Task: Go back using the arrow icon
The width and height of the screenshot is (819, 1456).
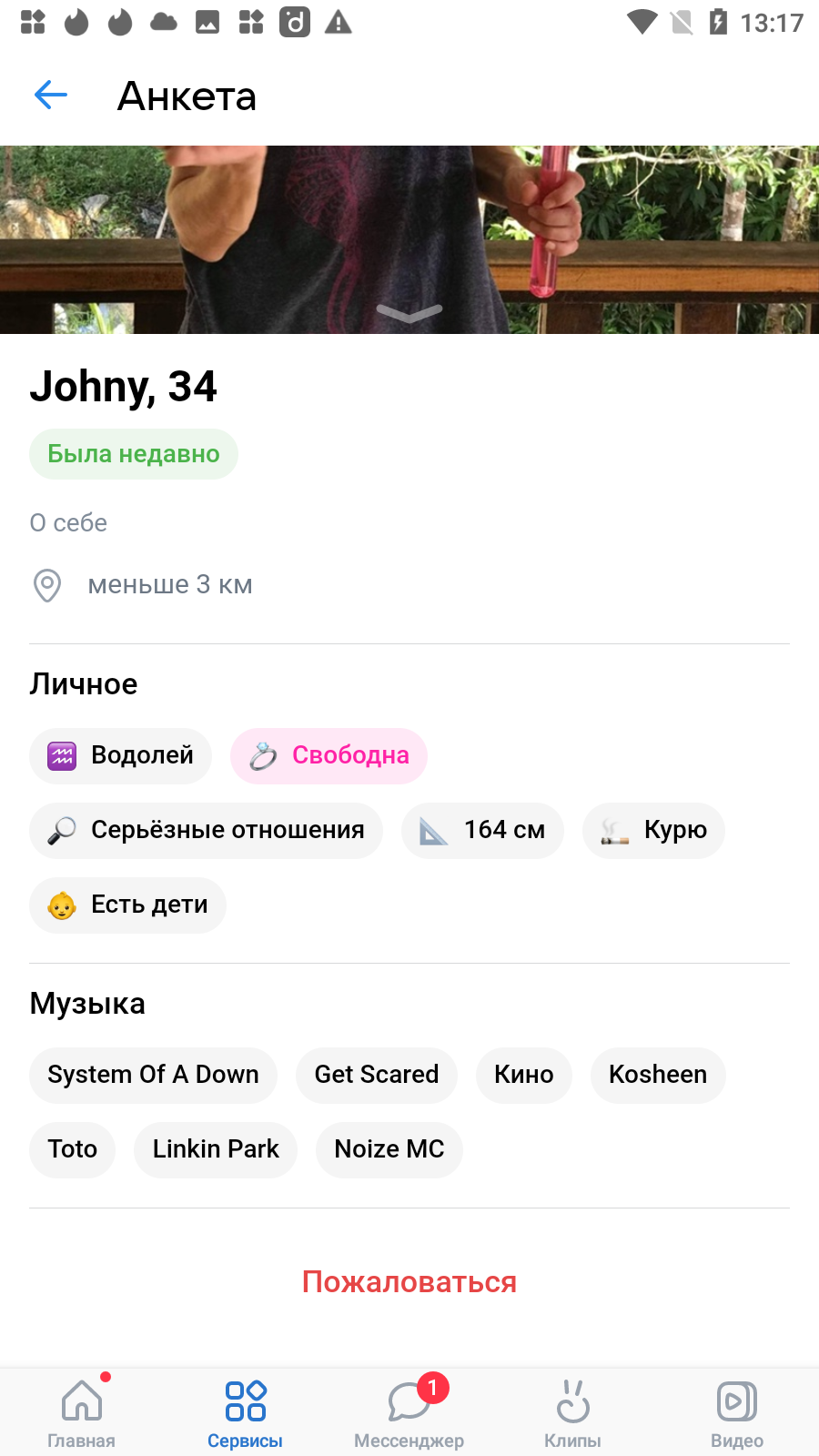Action: point(51,95)
